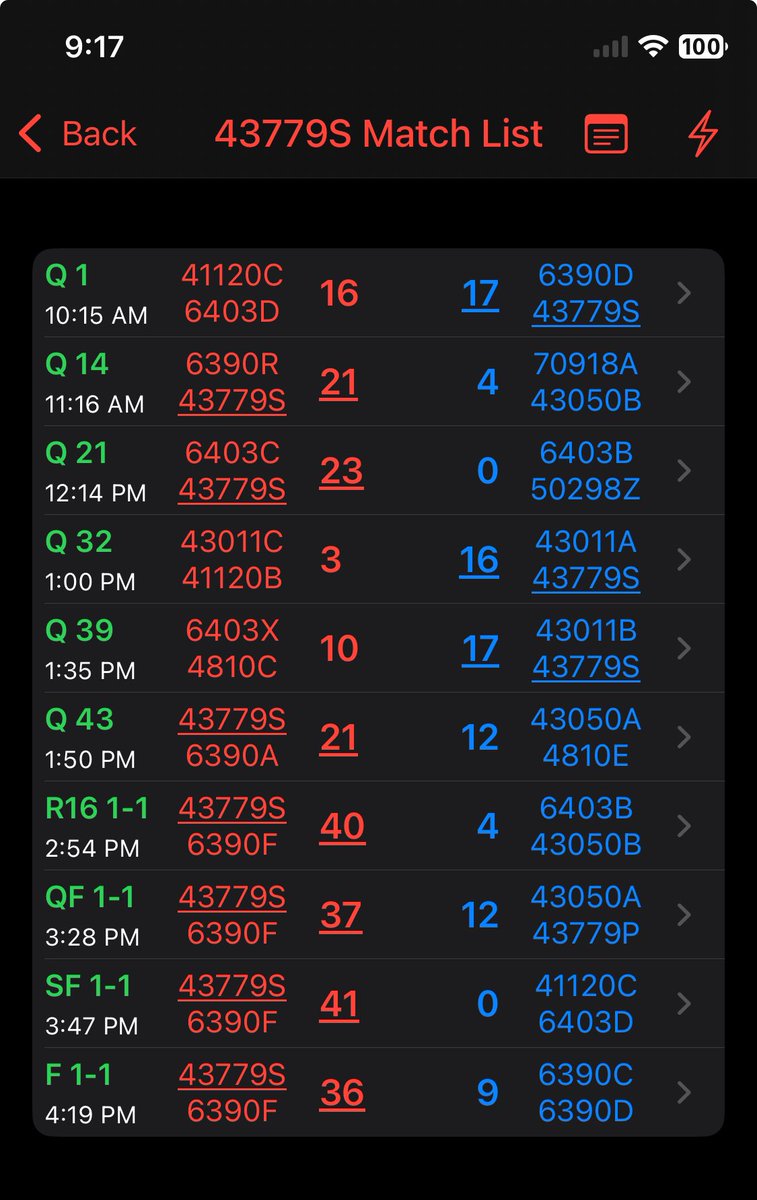Image resolution: width=757 pixels, height=1200 pixels.
Task: Go back to the previous screen
Action: click(78, 133)
